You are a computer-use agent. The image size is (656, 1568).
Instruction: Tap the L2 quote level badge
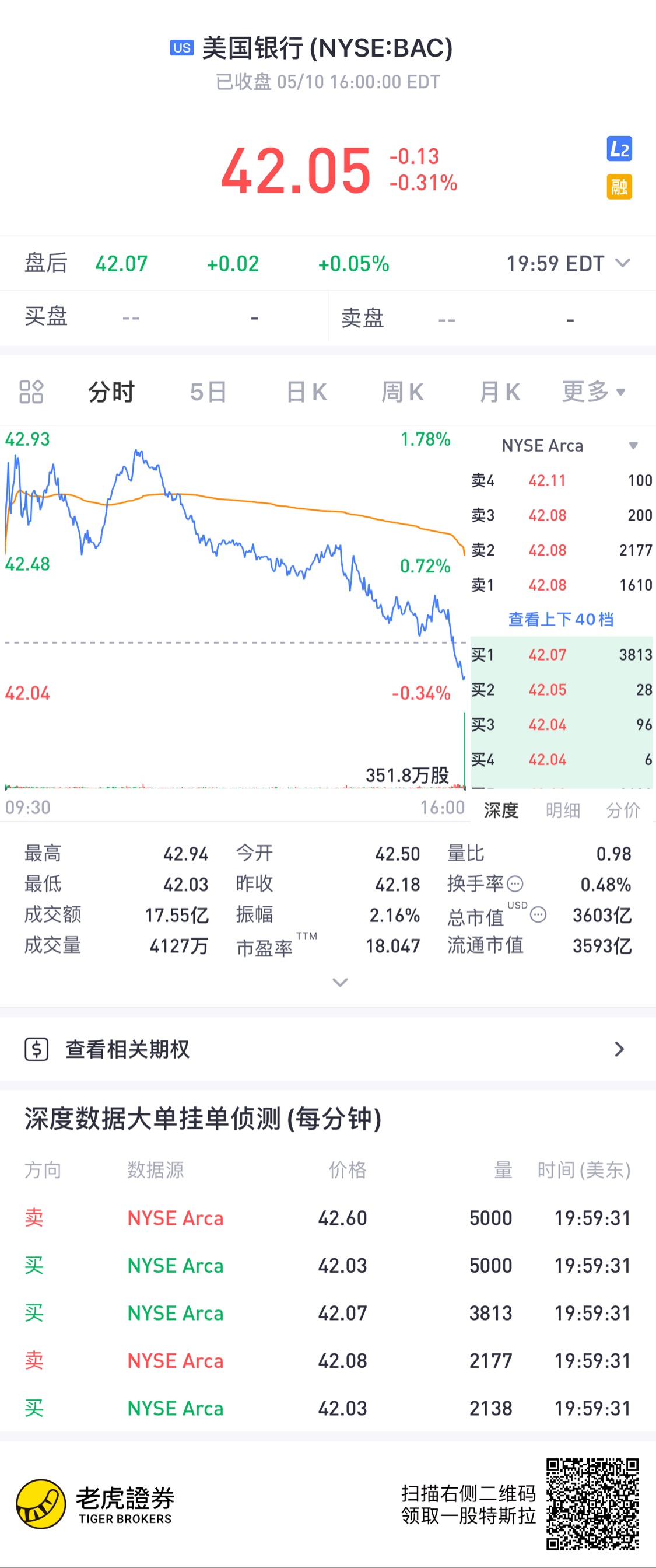click(x=619, y=149)
